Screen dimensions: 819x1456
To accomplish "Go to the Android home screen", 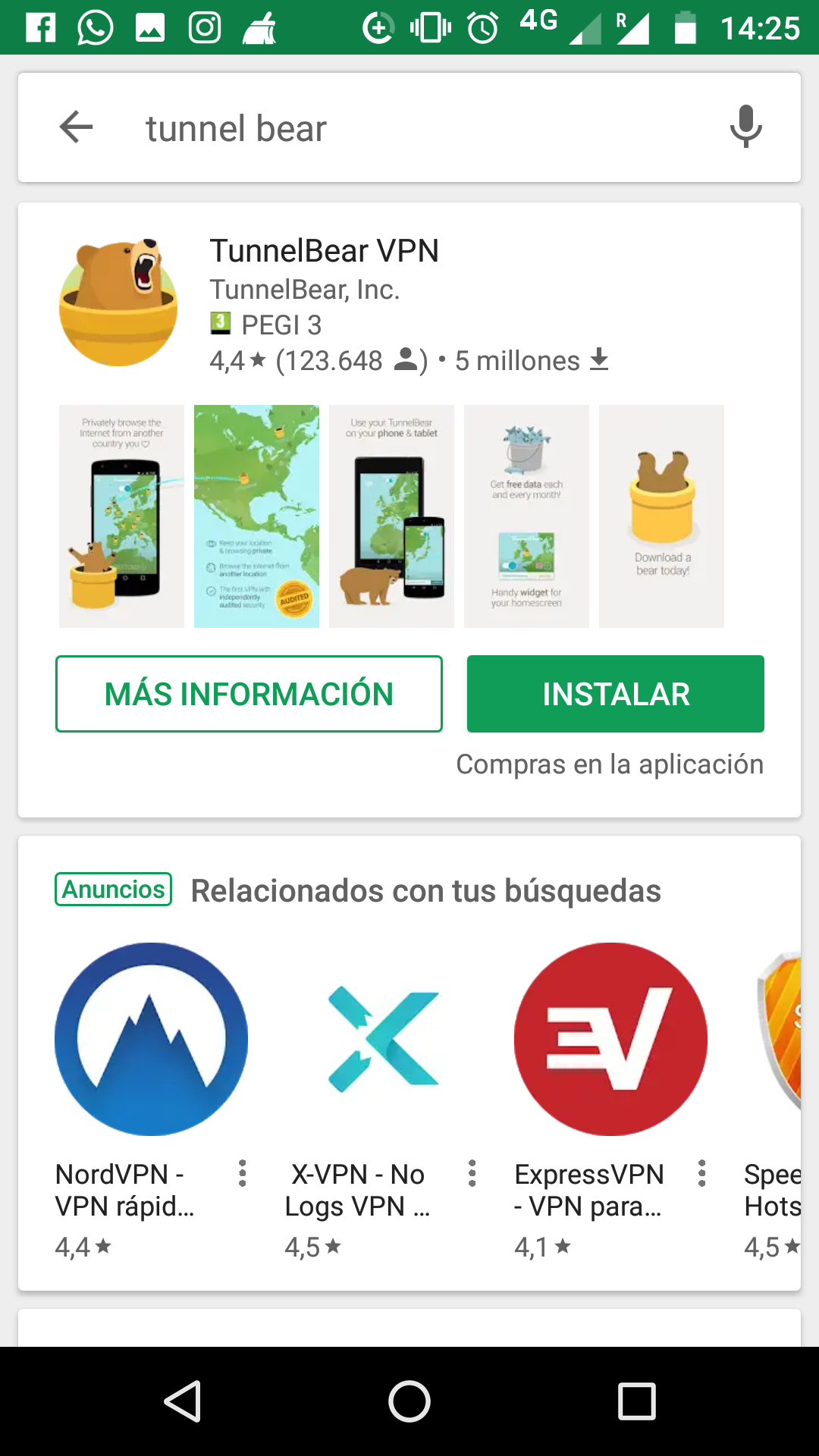I will pyautogui.click(x=409, y=1401).
